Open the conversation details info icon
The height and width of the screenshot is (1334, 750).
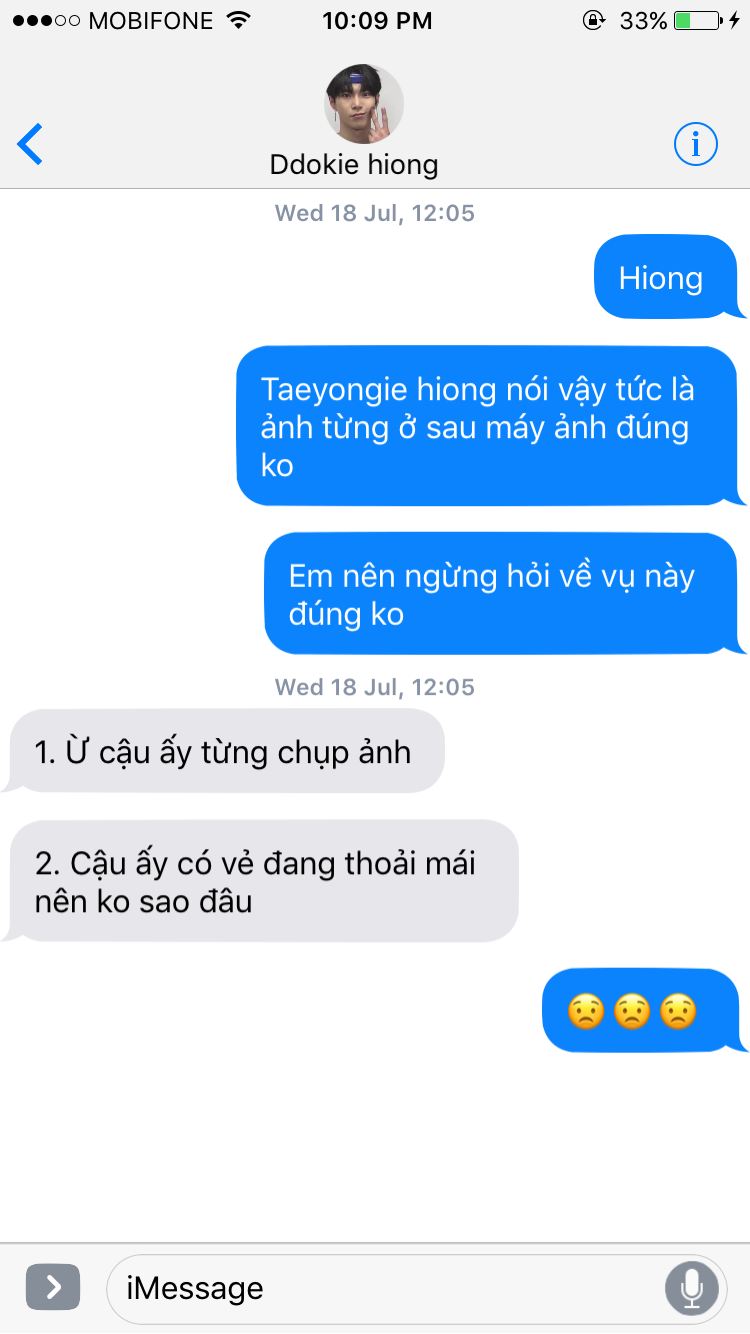pyautogui.click(x=696, y=145)
